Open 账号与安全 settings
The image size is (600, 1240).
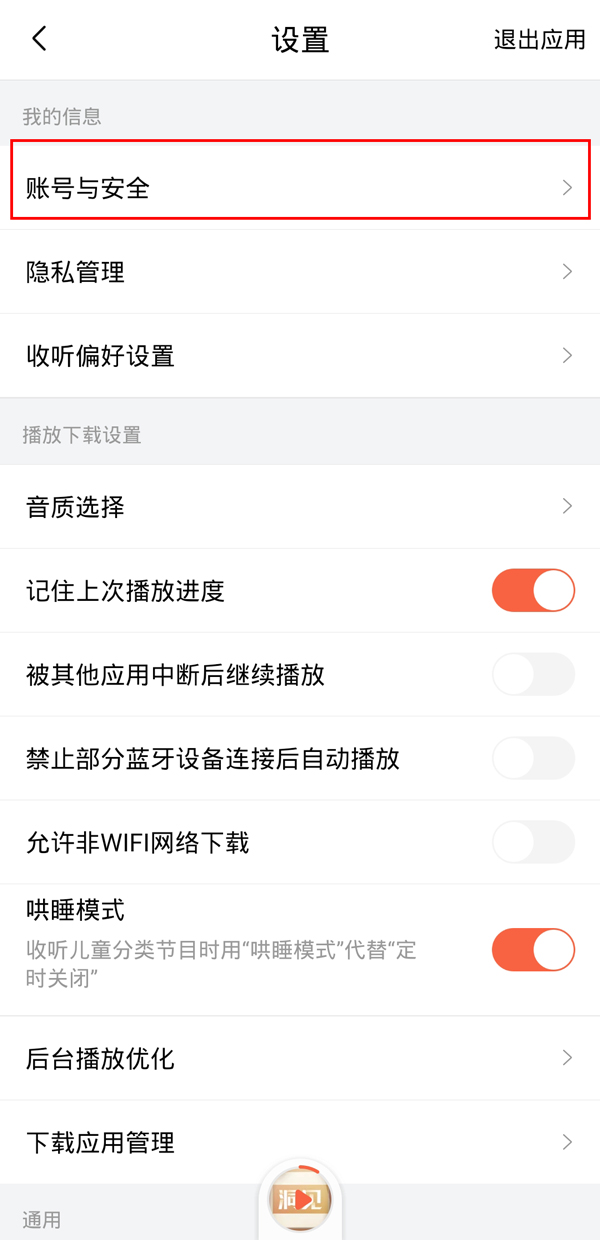coord(300,187)
